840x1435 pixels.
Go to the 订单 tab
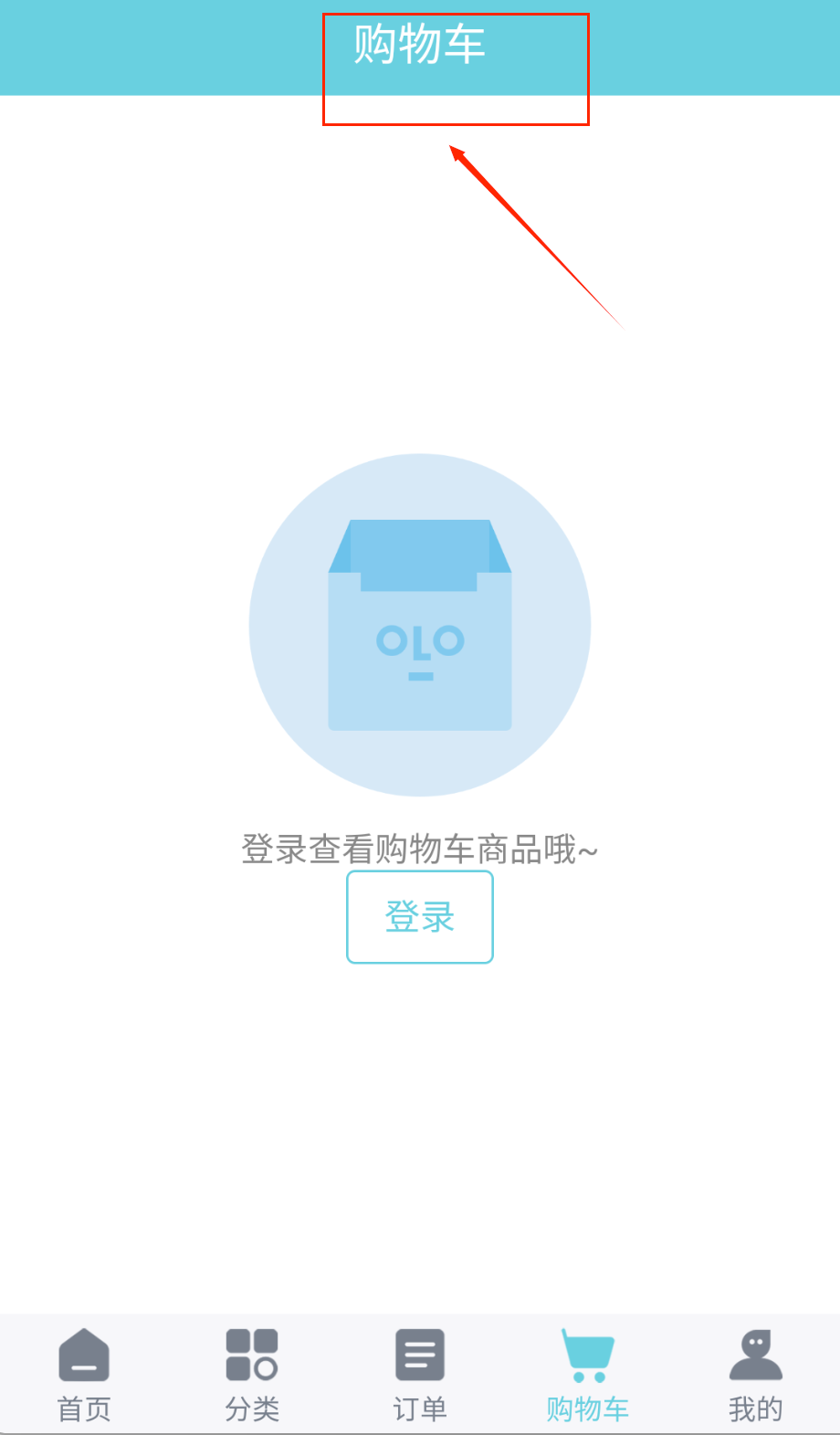[x=420, y=1375]
